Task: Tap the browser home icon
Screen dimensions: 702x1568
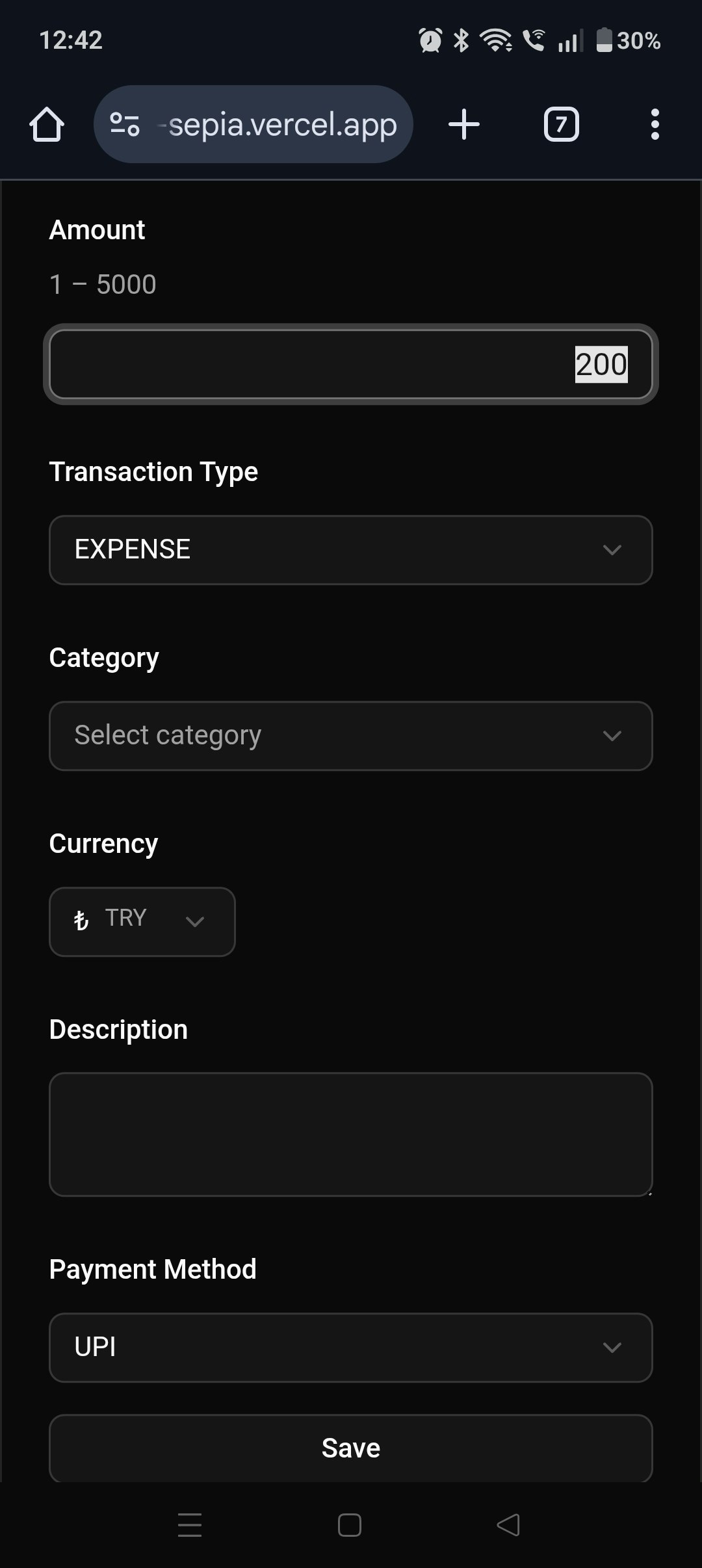Action: [x=47, y=124]
